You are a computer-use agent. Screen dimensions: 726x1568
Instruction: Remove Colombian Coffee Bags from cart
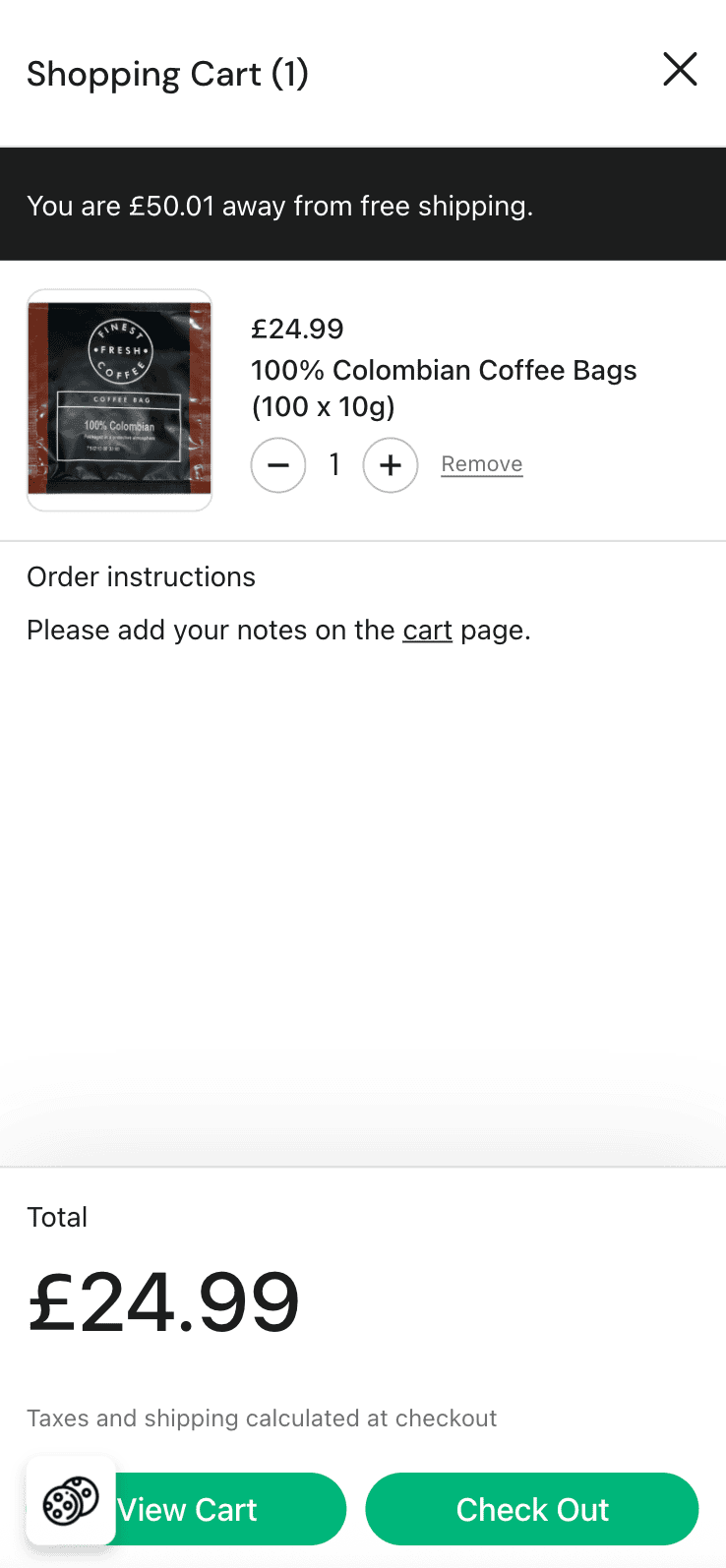(x=481, y=464)
